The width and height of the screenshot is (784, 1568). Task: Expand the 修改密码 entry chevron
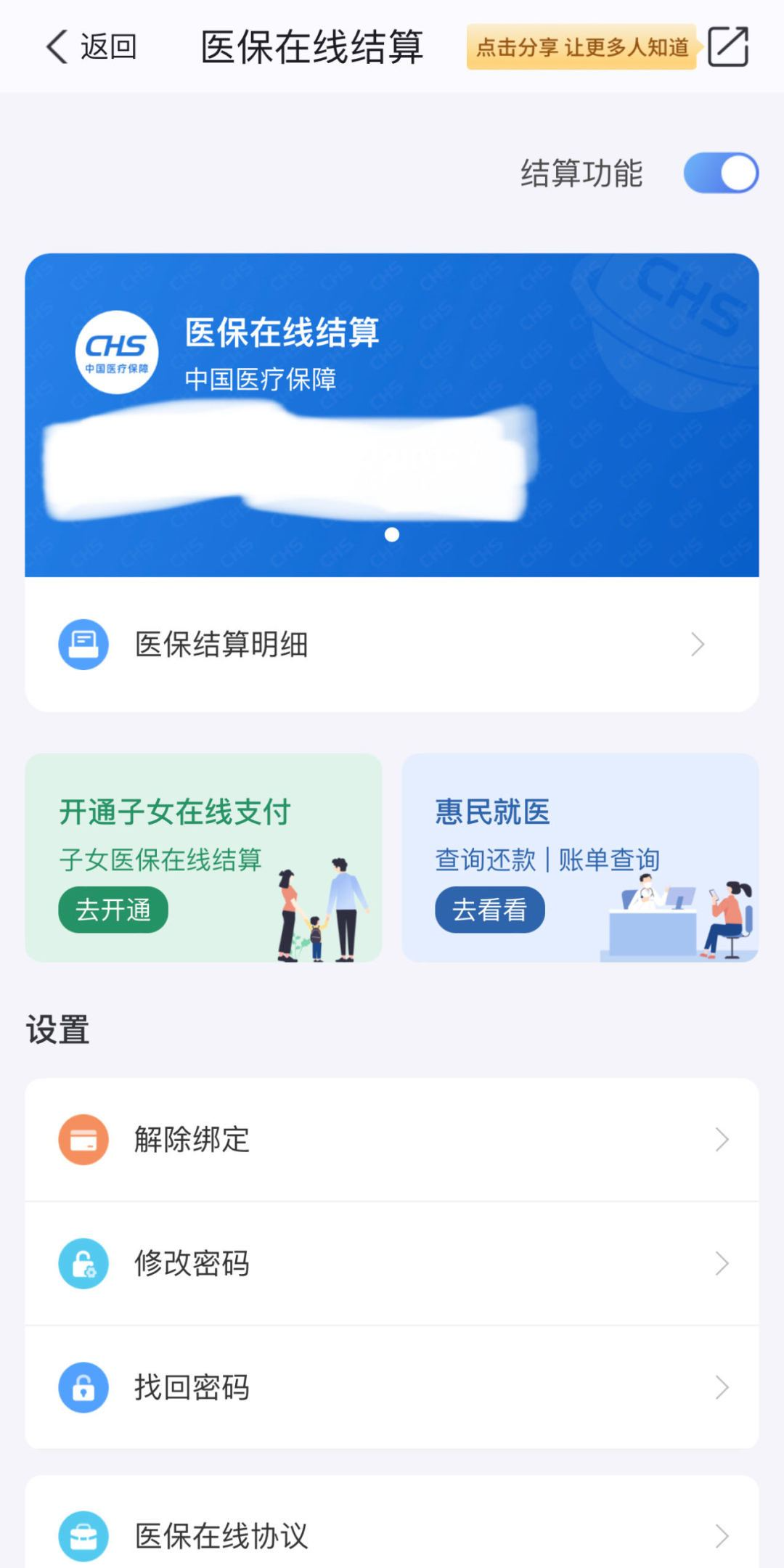pyautogui.click(x=722, y=1263)
